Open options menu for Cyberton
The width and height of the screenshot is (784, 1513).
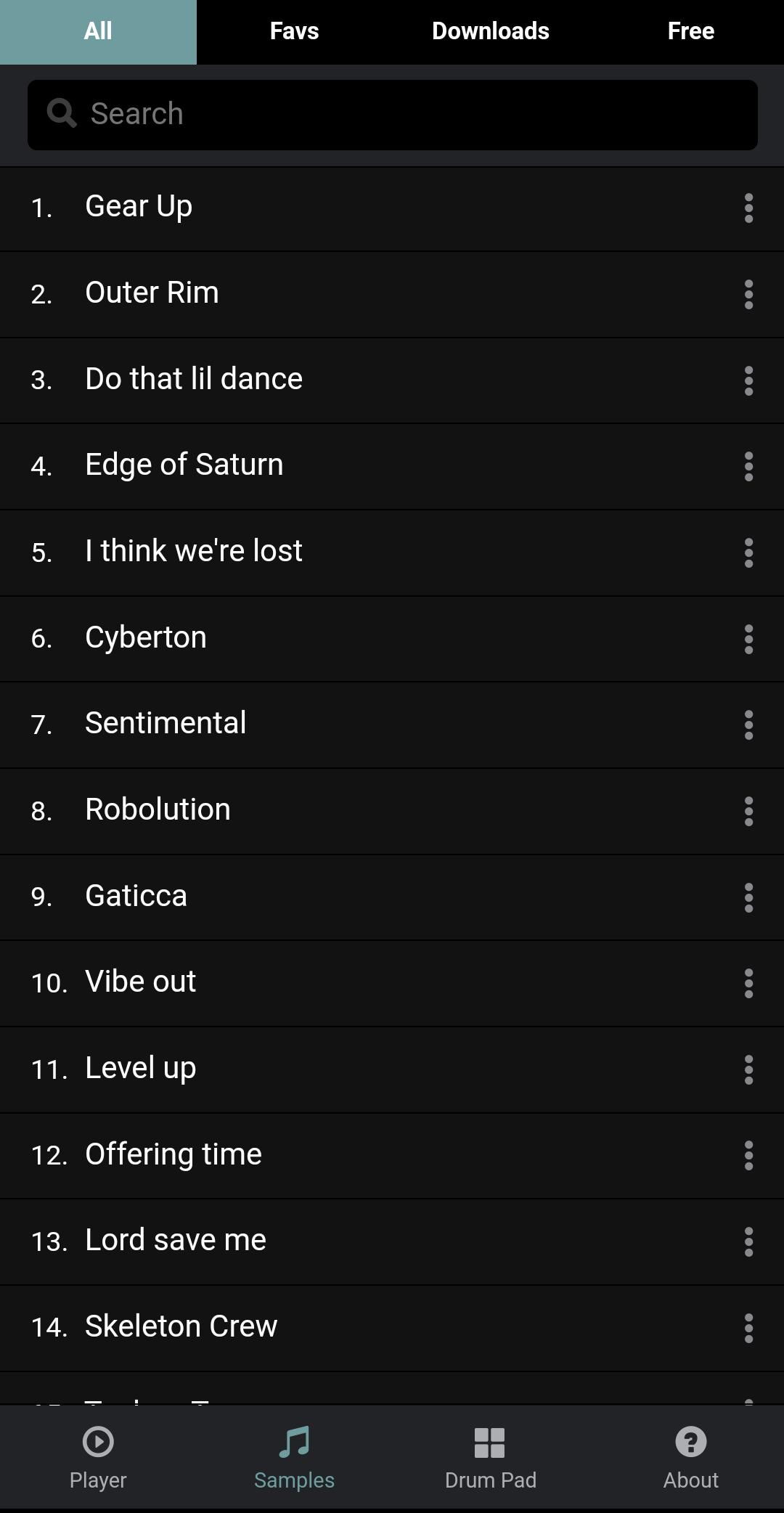click(x=748, y=639)
